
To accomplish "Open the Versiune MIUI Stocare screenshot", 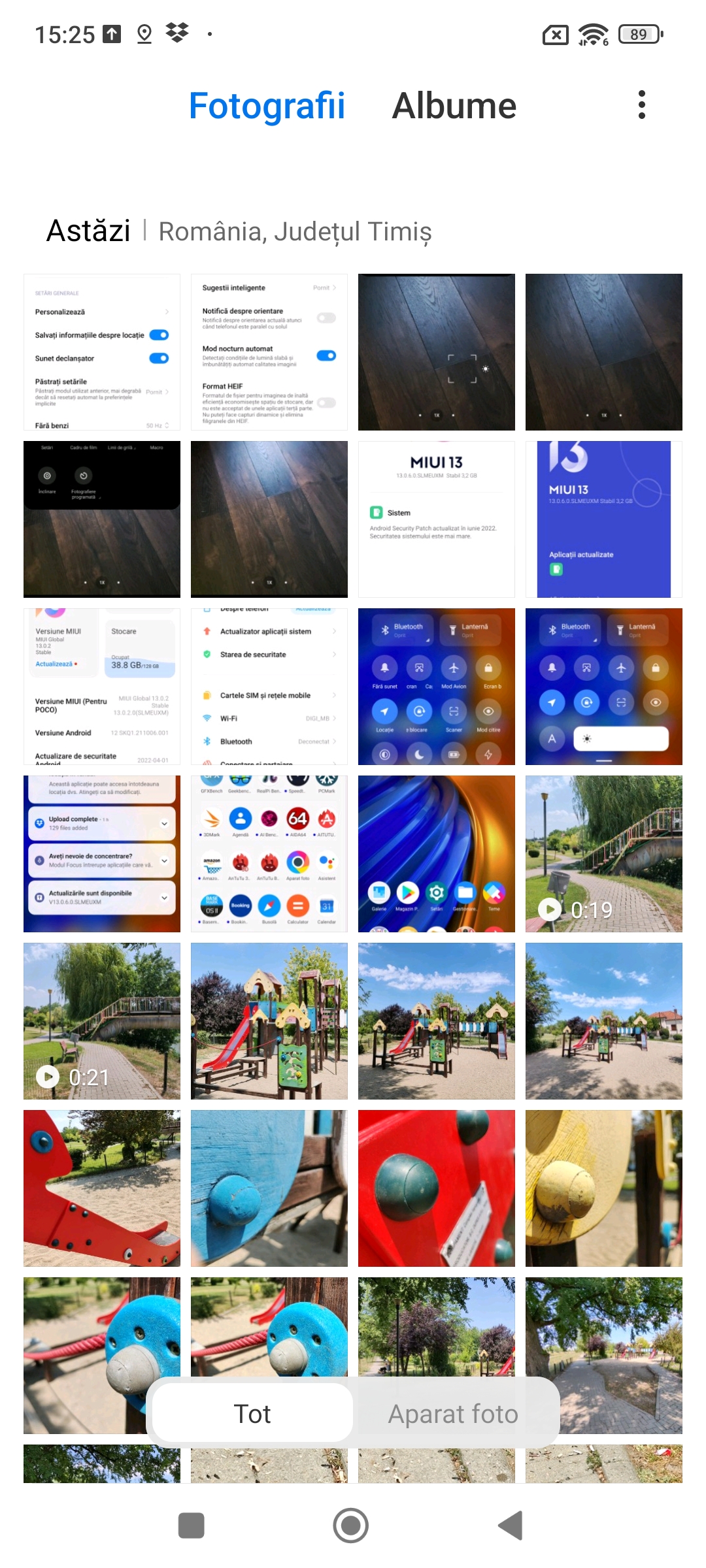I will pos(102,687).
